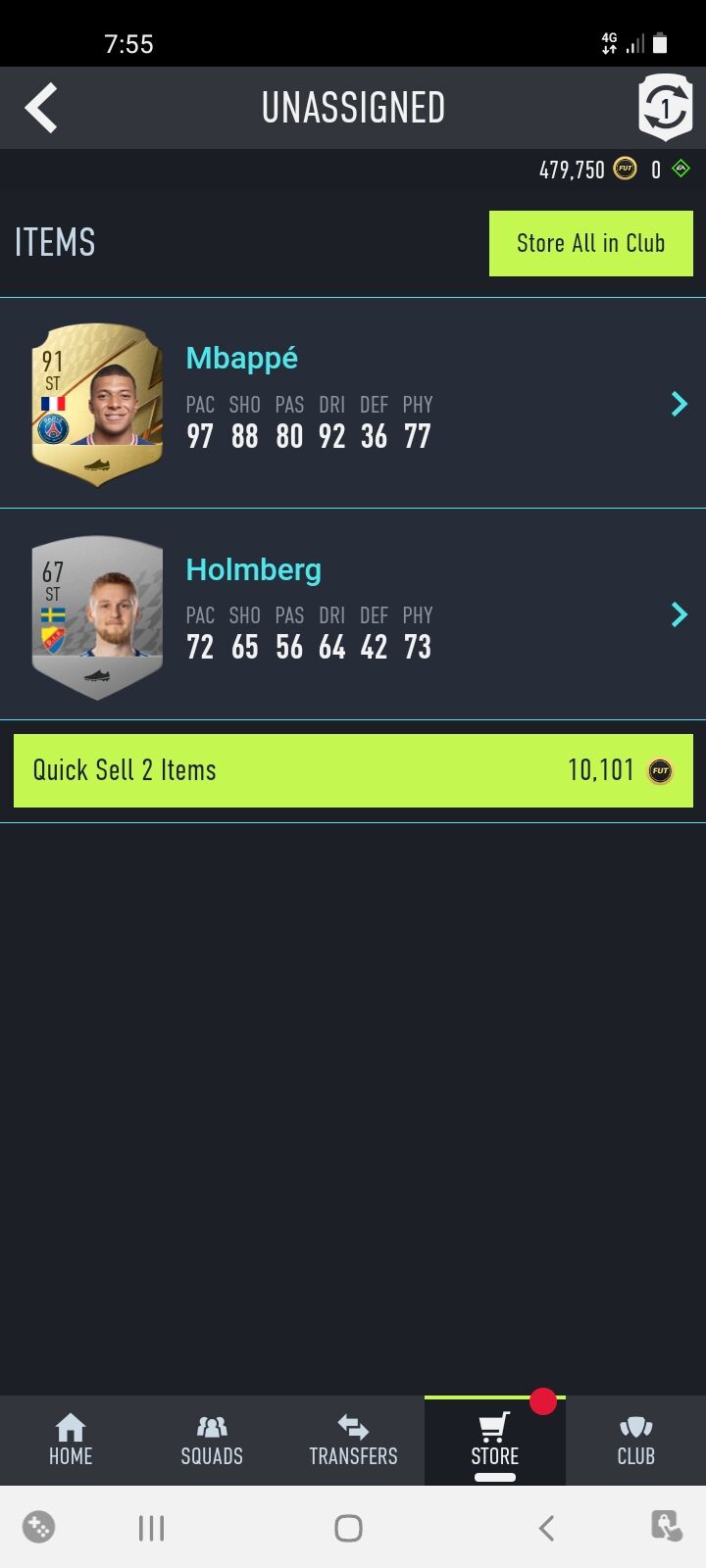The height and width of the screenshot is (1568, 706).
Task: Switch to the Home tab
Action: click(x=71, y=1440)
